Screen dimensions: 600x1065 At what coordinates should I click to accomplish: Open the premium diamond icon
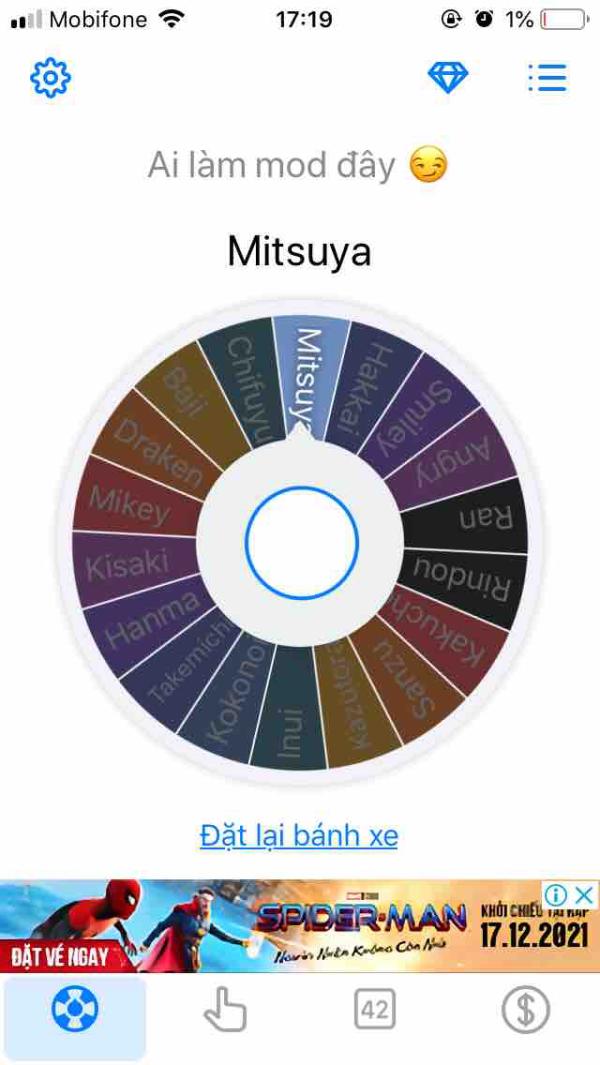click(x=448, y=78)
